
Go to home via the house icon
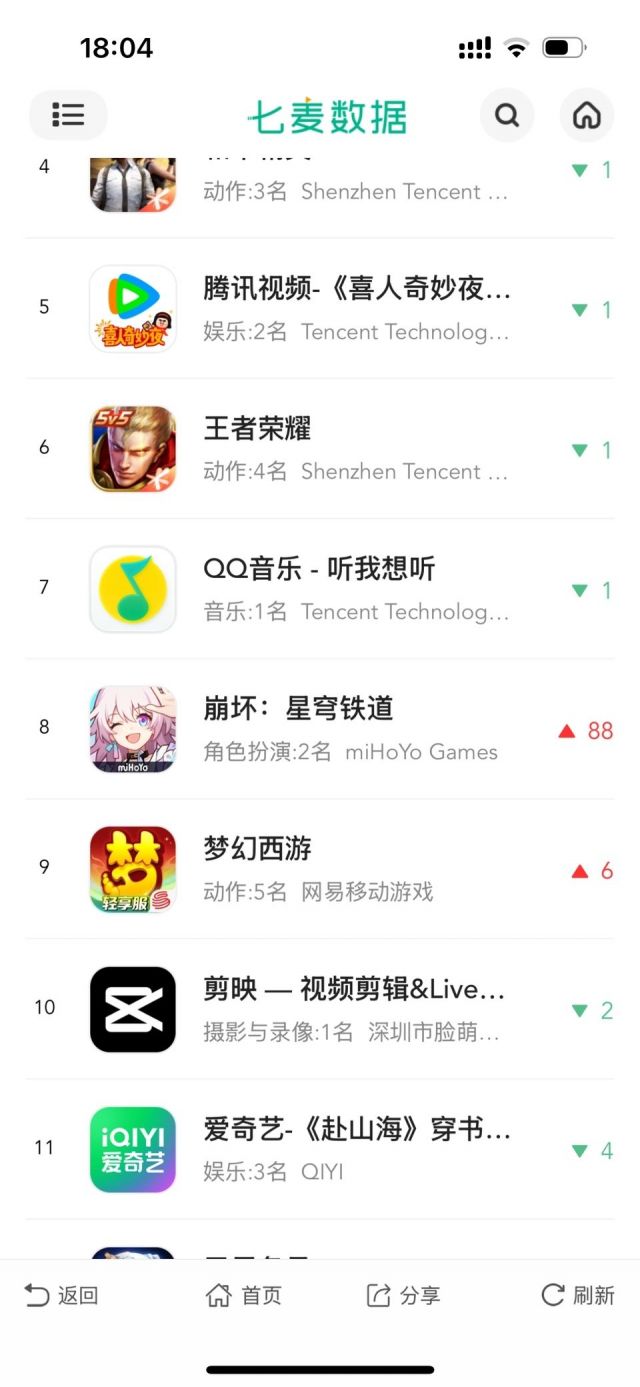[586, 115]
